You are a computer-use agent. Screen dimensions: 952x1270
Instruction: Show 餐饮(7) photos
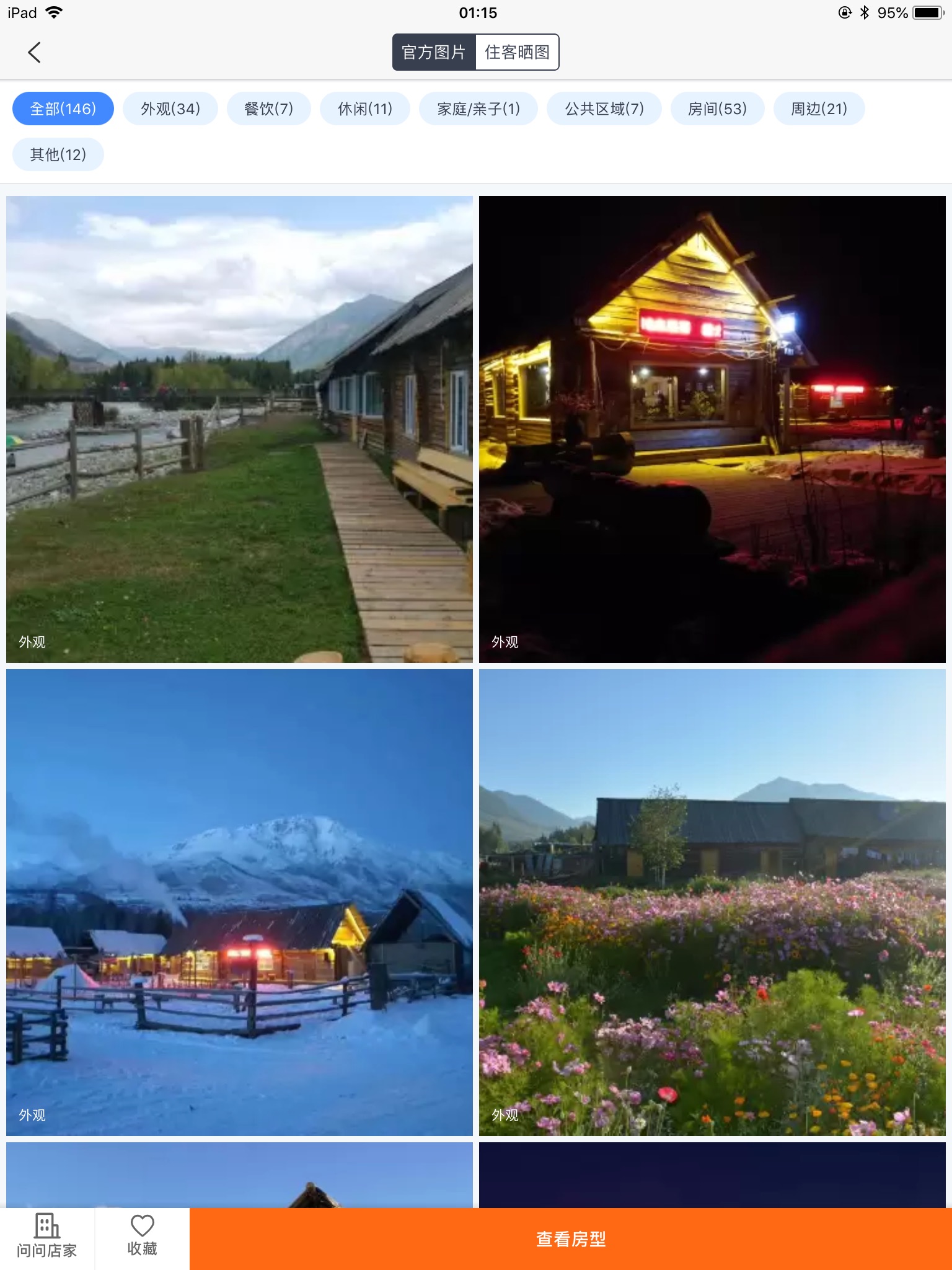point(268,109)
